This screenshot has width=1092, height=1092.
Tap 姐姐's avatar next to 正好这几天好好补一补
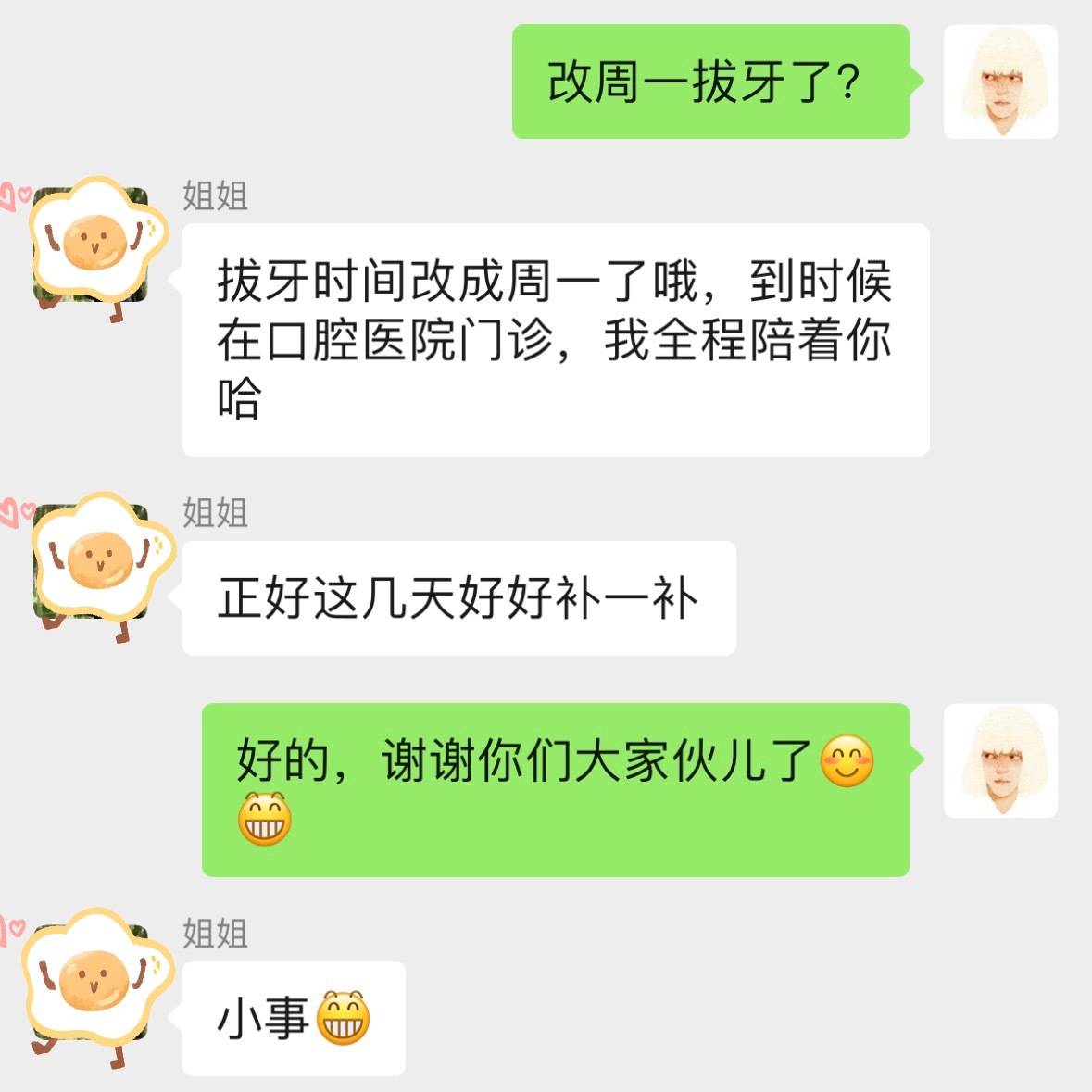[x=92, y=562]
